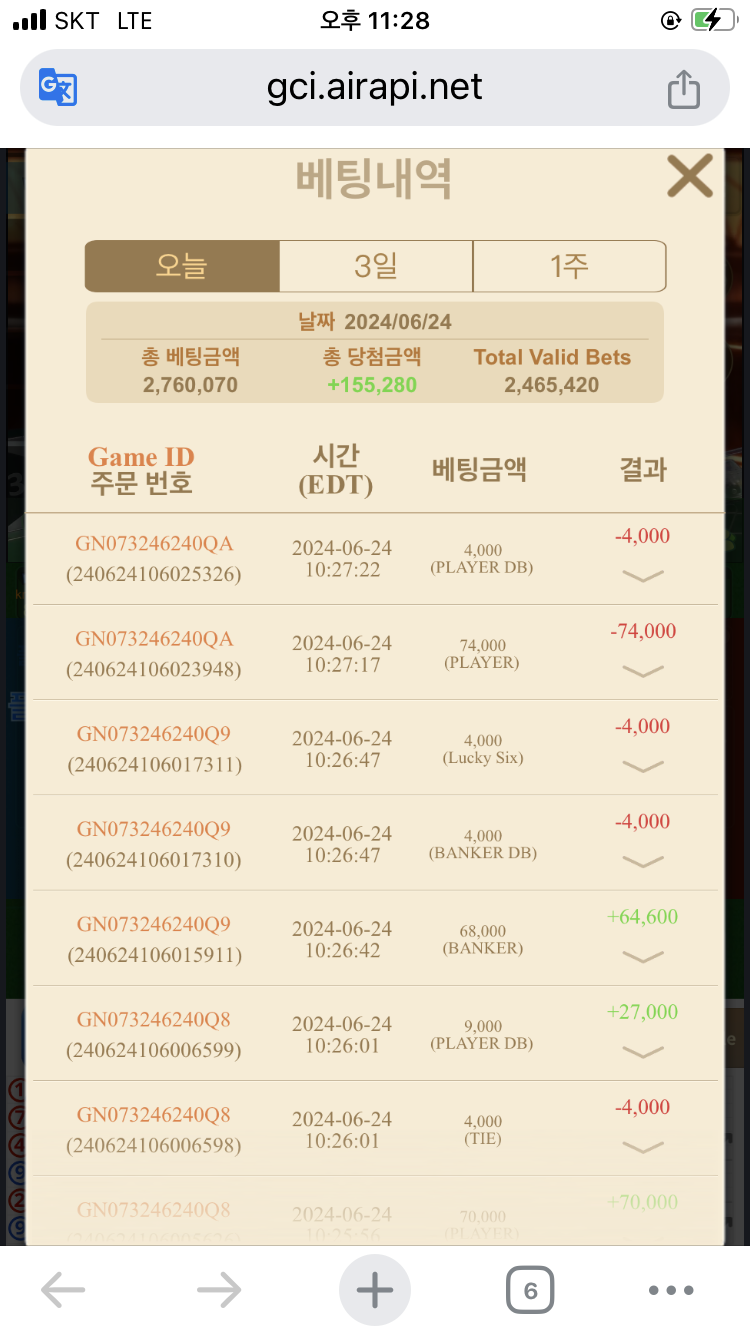
Task: Open a new browser tab
Action: tap(375, 1291)
